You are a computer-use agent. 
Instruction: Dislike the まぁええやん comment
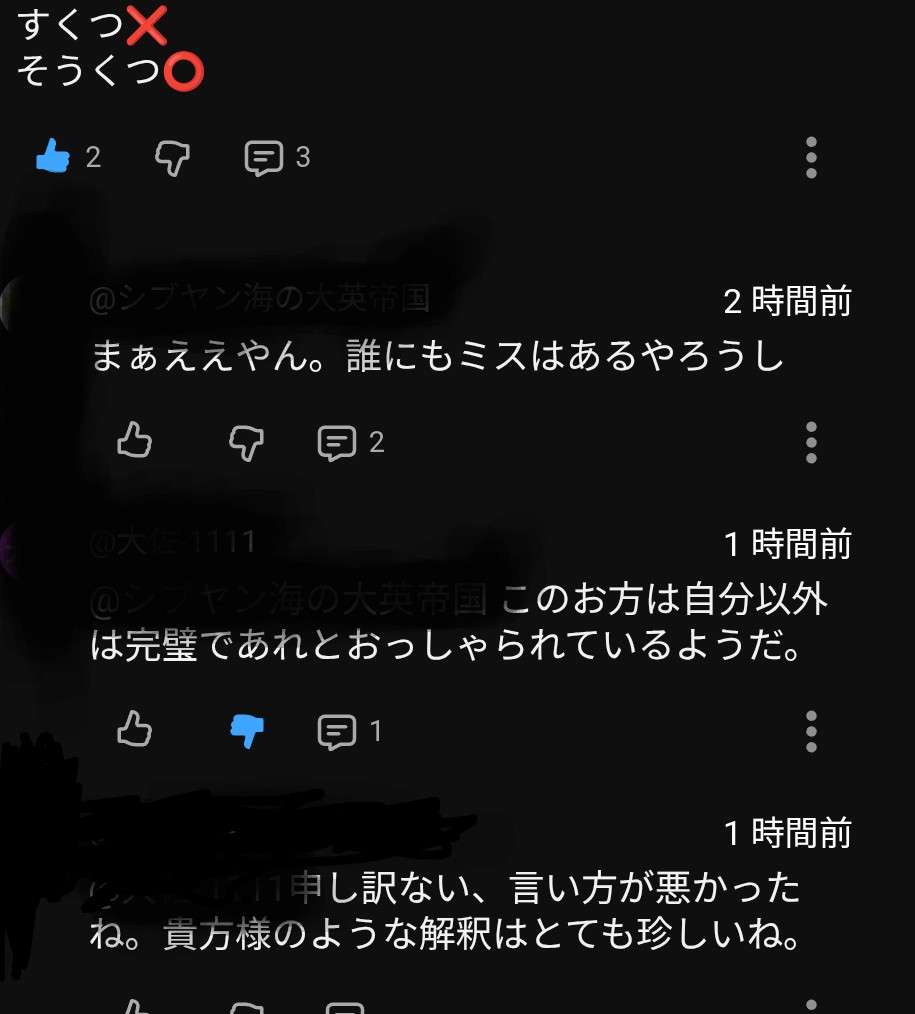coord(246,441)
